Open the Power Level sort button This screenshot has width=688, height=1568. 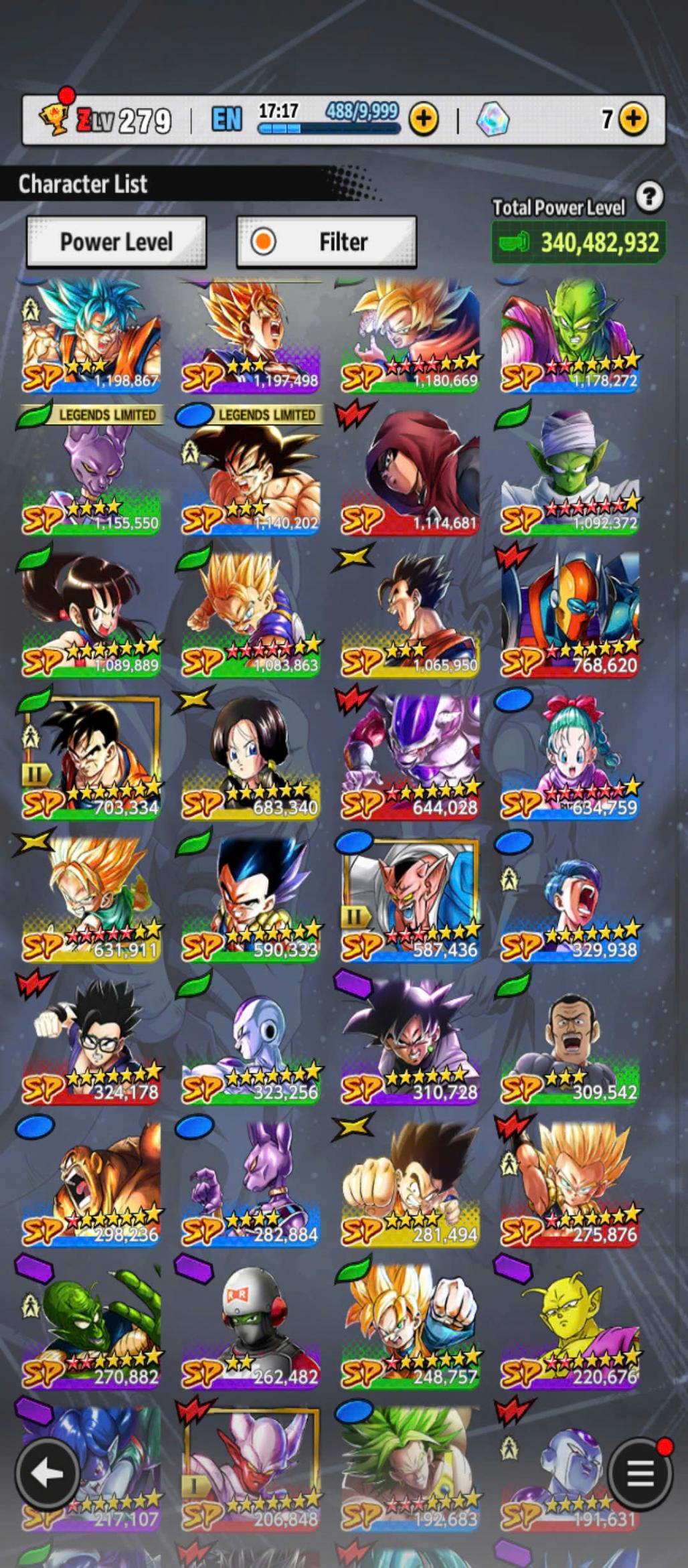(x=116, y=242)
